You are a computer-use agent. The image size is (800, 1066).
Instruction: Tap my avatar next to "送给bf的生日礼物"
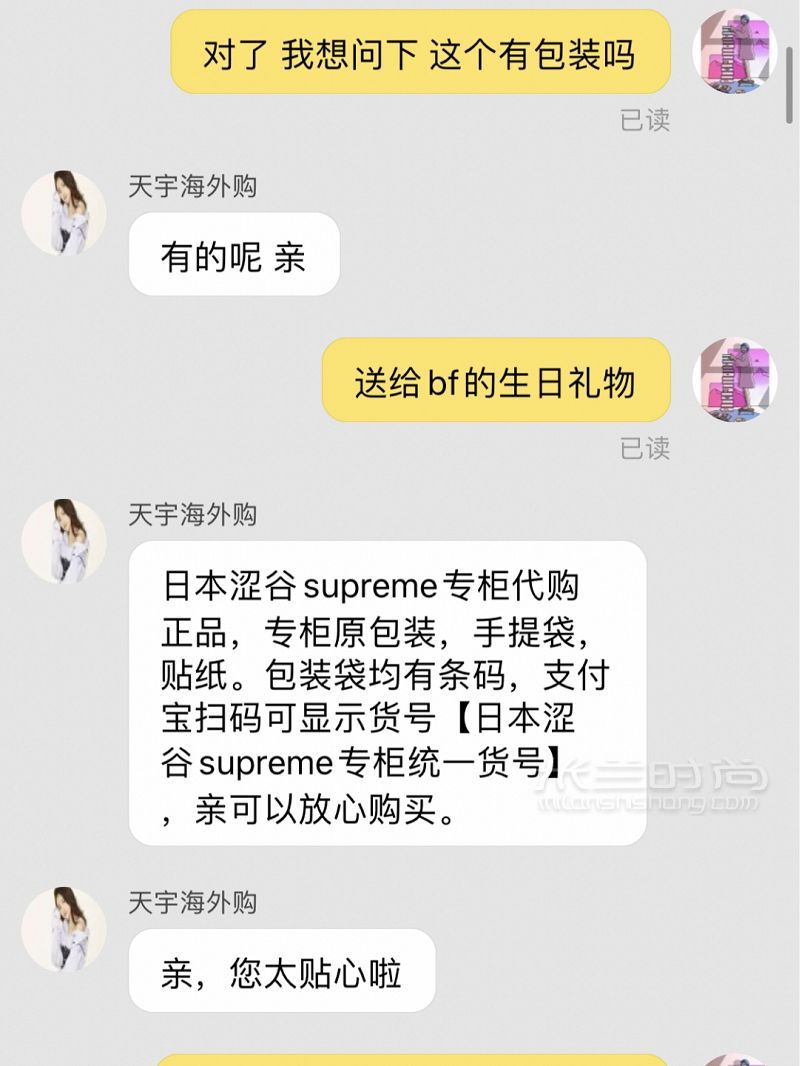(x=735, y=379)
